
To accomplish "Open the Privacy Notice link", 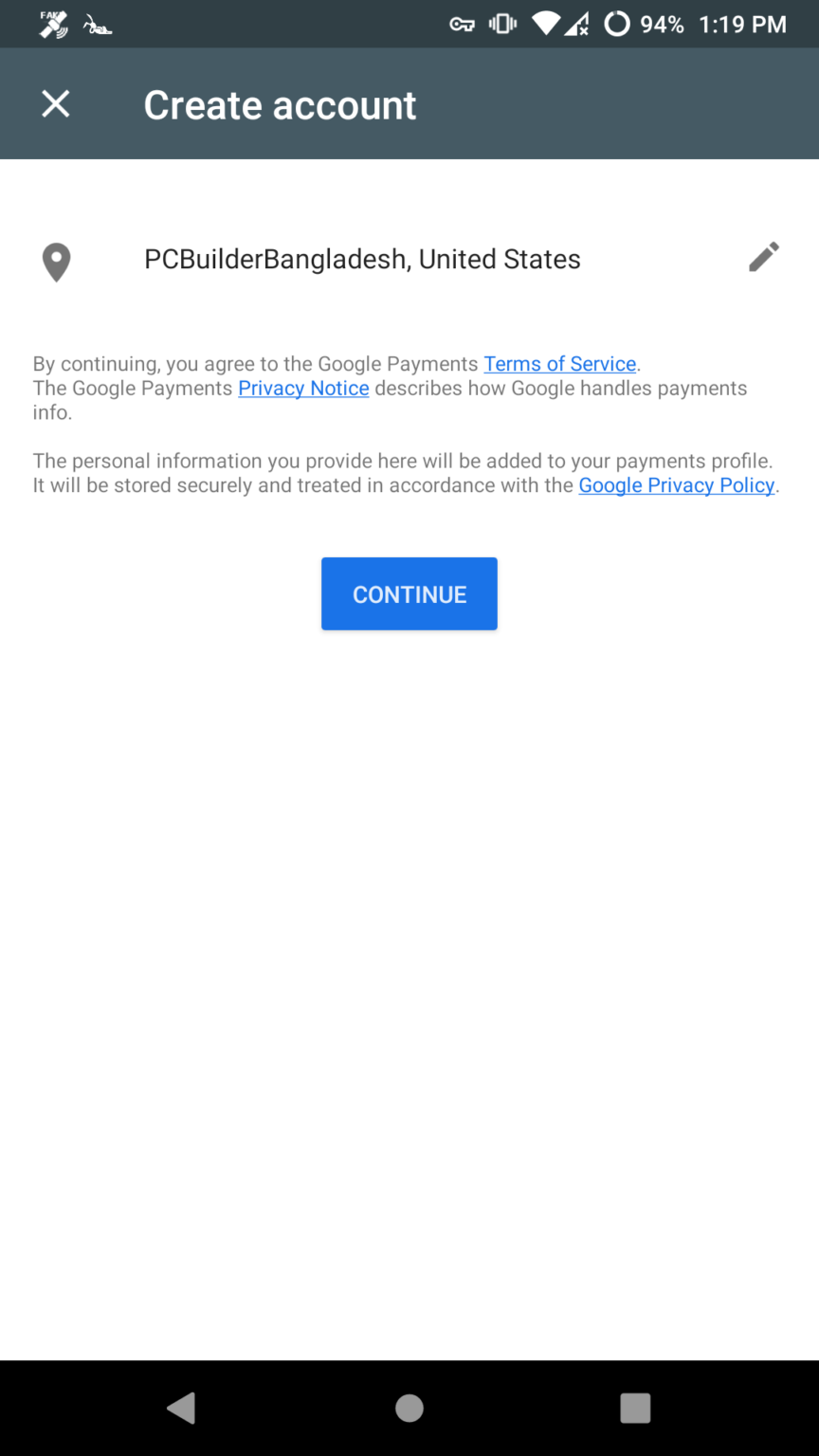I will [303, 389].
